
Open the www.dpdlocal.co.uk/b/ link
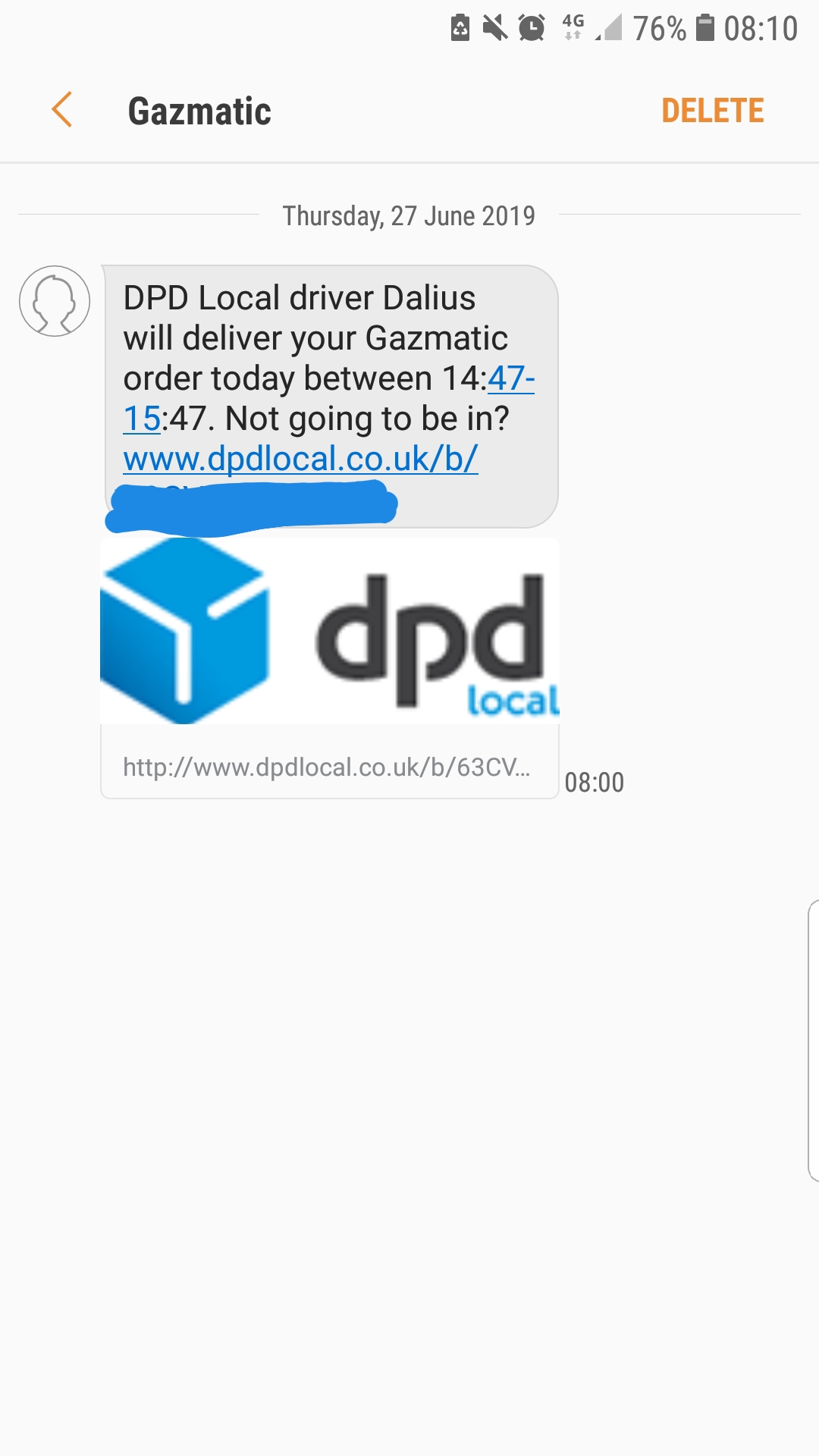300,459
